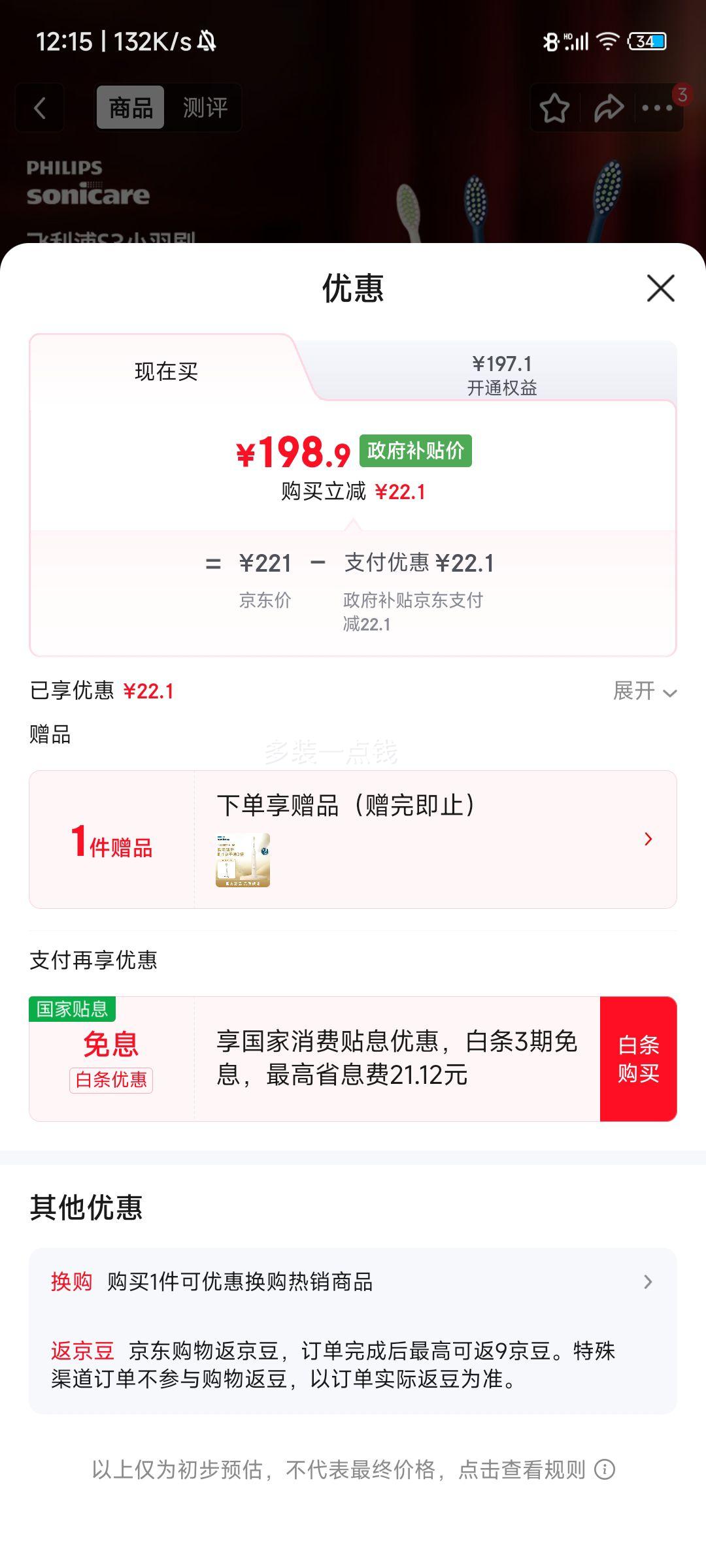Switch to the 商品 tab
706x1568 pixels.
tap(129, 107)
